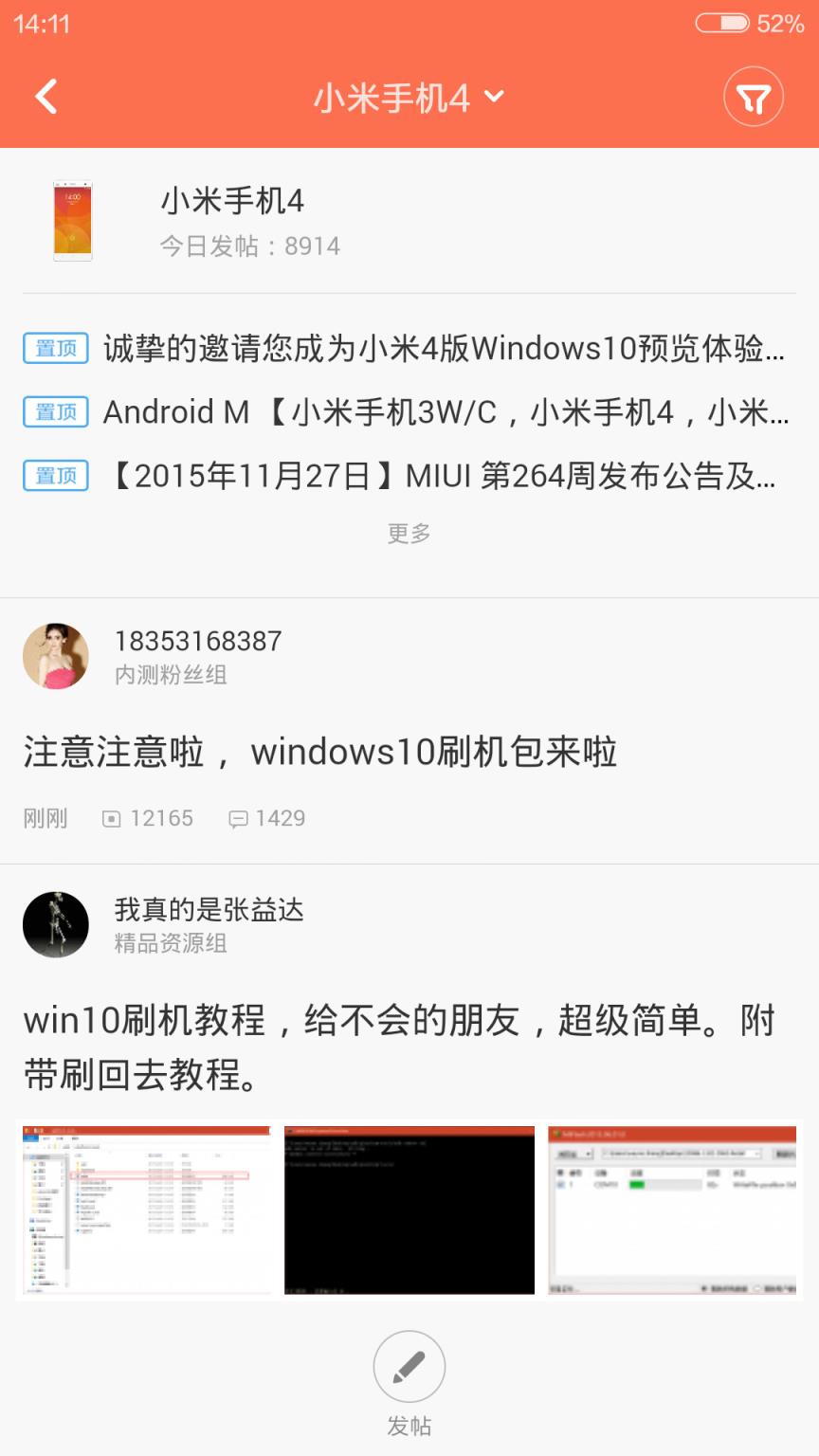Tap the pencil icon to start a new post

point(409,1365)
